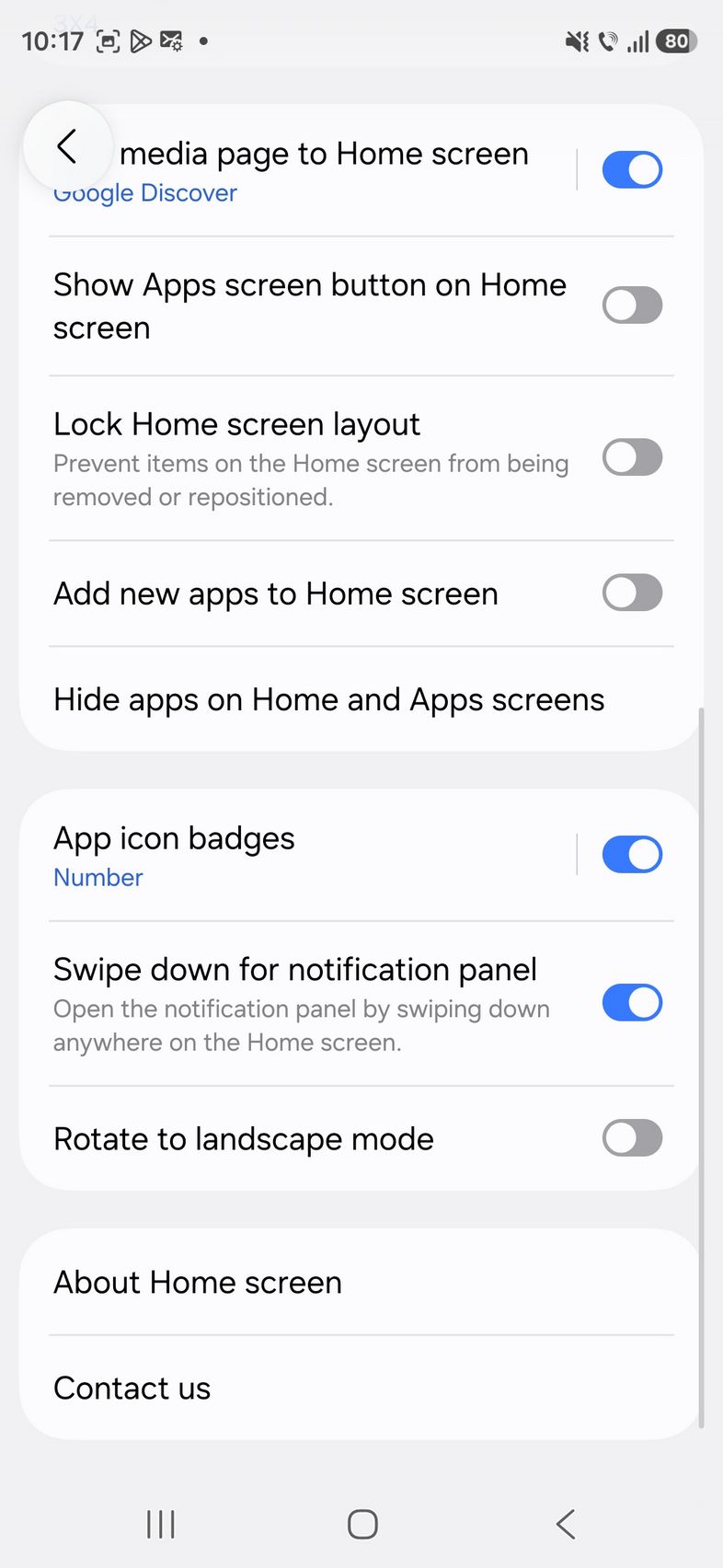723x1568 pixels.
Task: Disable the App icon badges switch
Action: tap(632, 855)
